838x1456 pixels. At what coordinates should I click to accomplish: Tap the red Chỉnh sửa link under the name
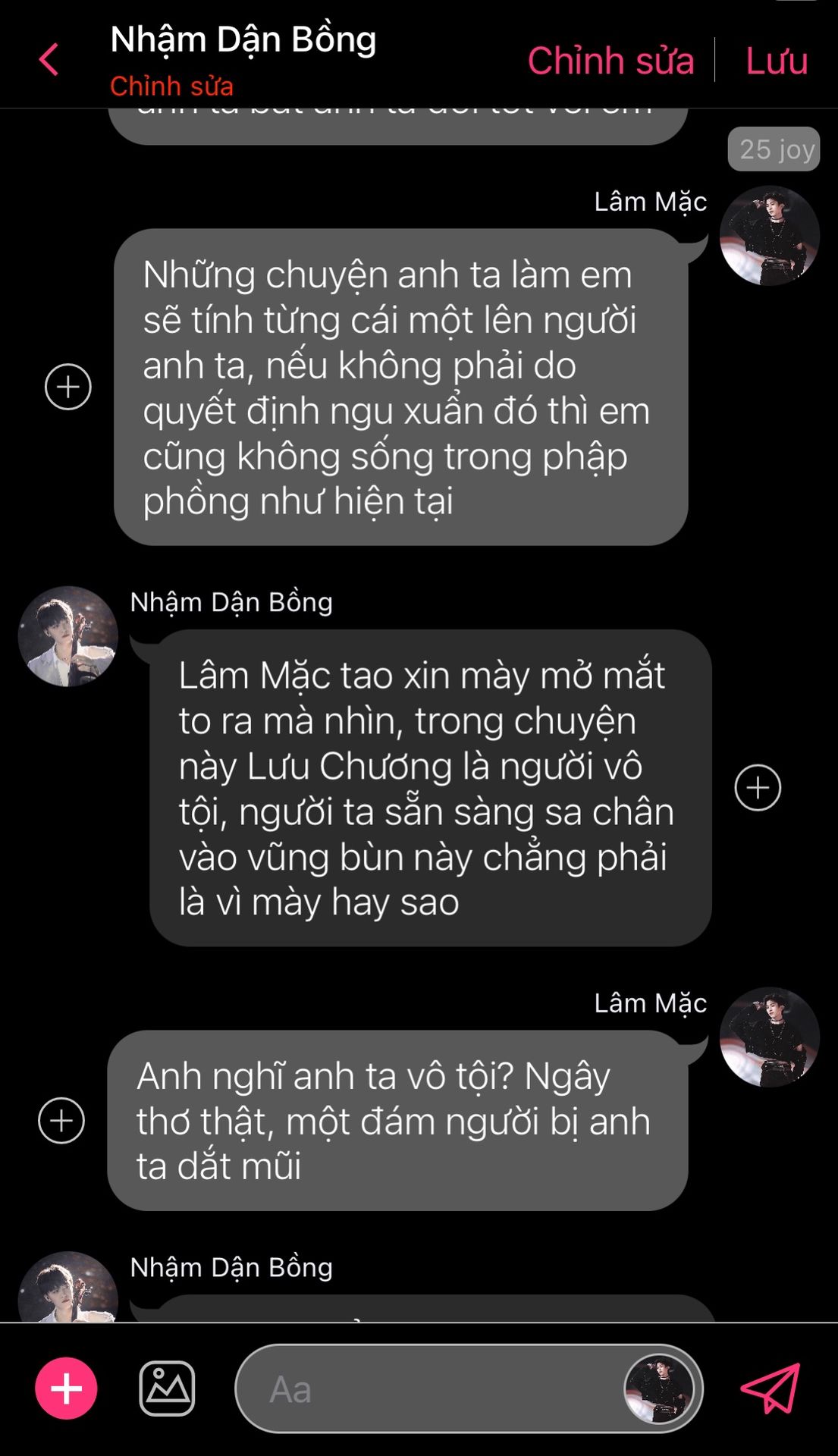pos(171,86)
